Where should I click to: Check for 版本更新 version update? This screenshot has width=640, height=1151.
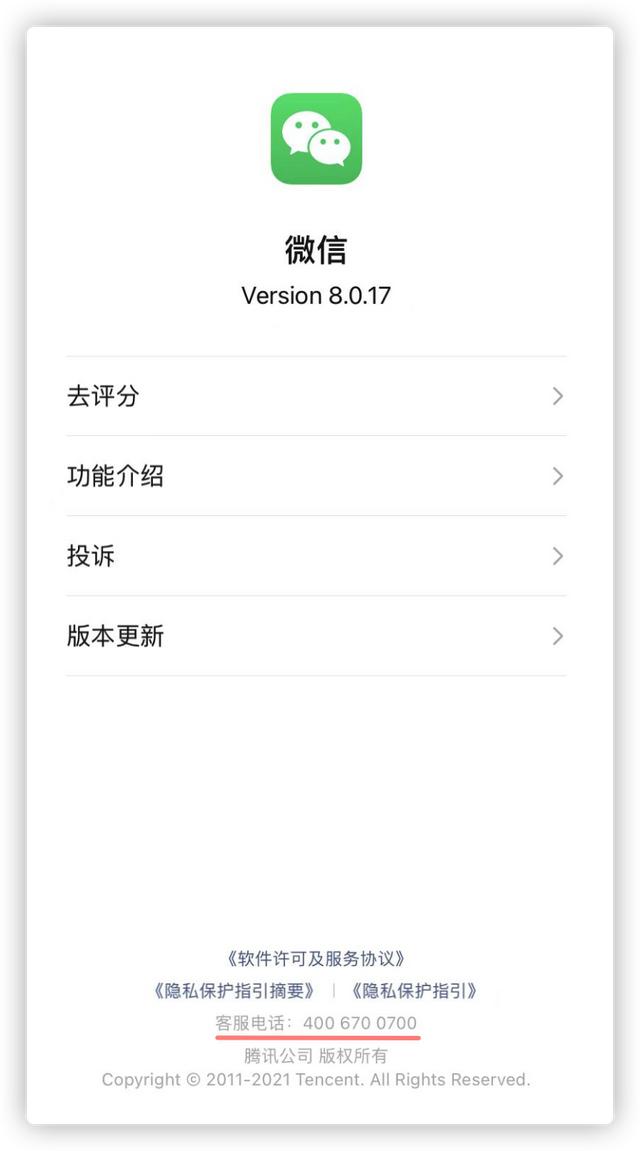click(316, 636)
